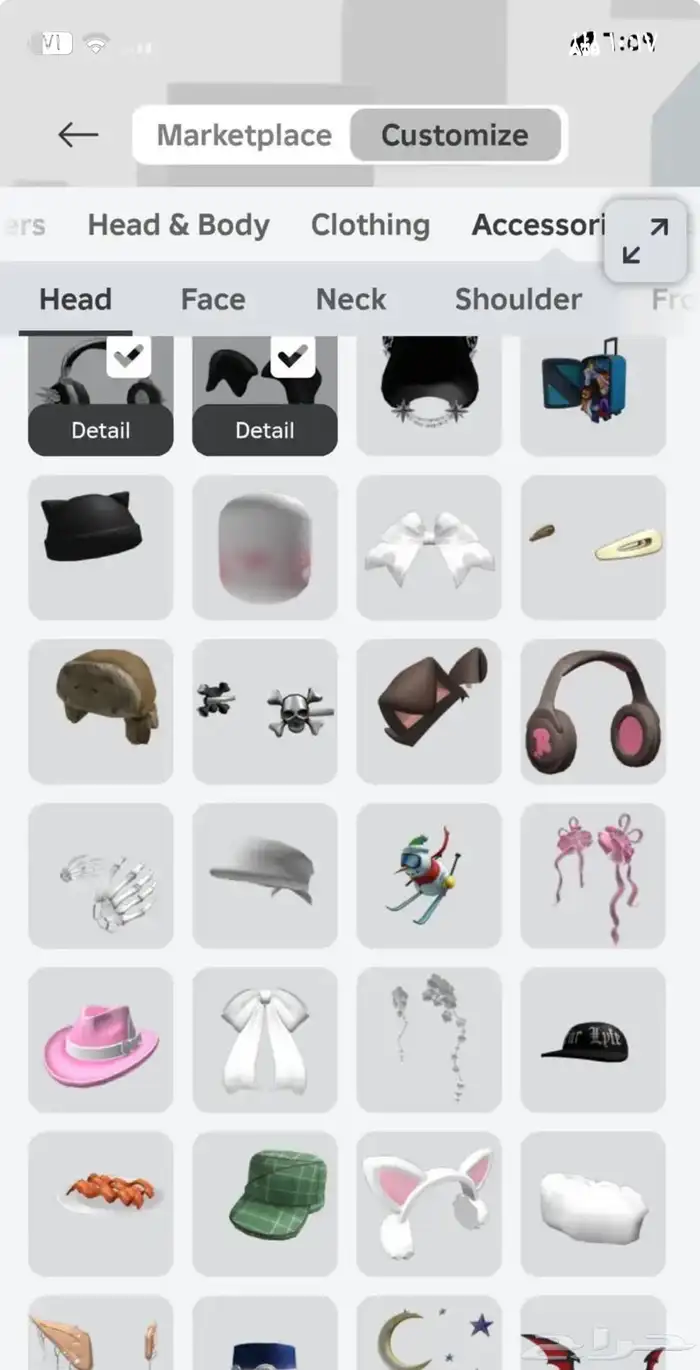Go back using the arrow icon
The height and width of the screenshot is (1370, 700).
point(78,135)
